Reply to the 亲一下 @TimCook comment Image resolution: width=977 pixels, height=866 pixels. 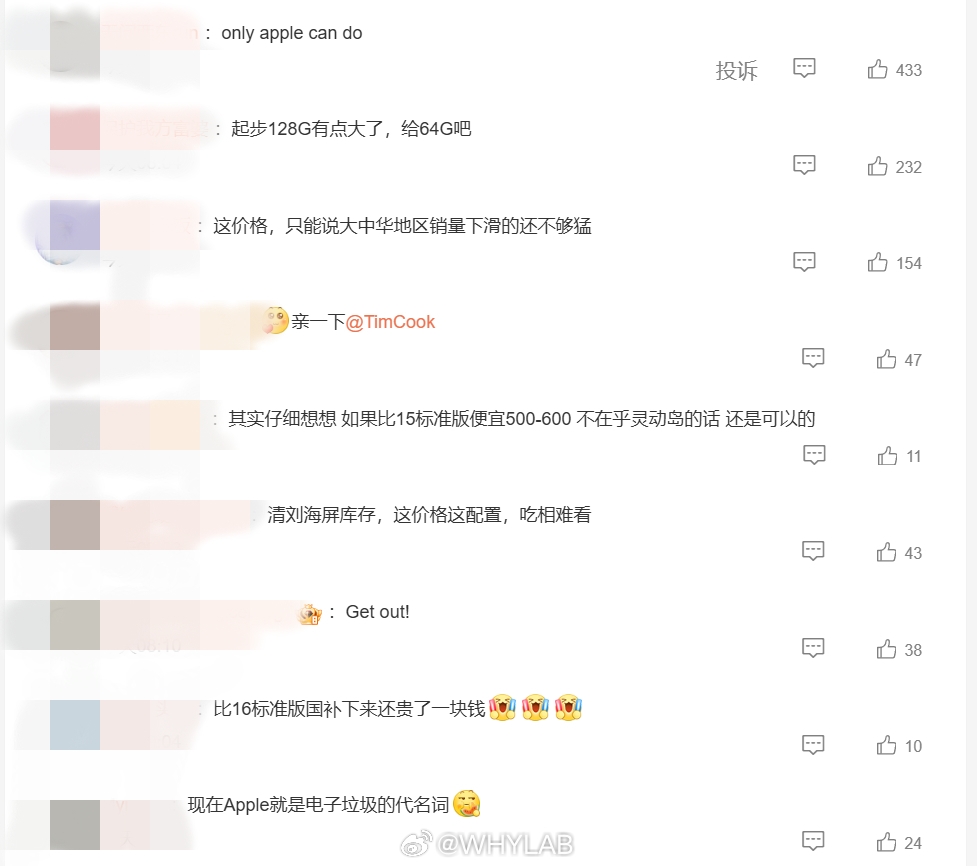point(813,358)
